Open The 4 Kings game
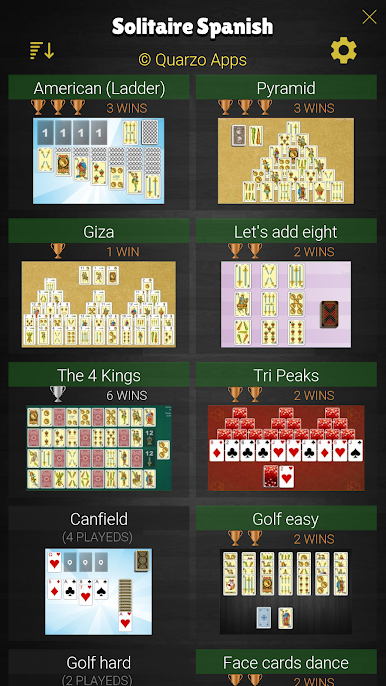The height and width of the screenshot is (686, 386). point(99,427)
